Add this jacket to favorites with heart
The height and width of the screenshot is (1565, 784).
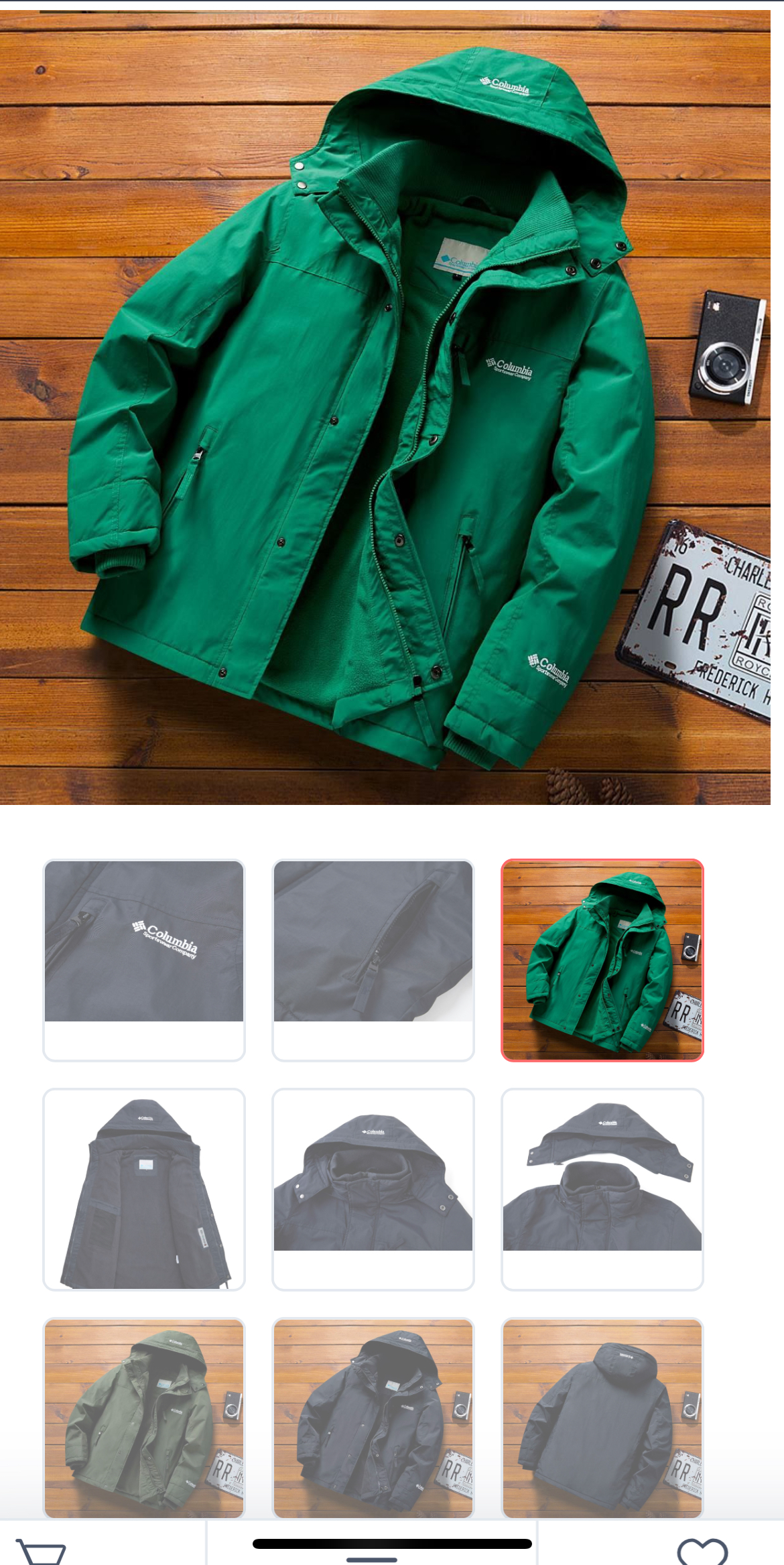click(702, 1552)
